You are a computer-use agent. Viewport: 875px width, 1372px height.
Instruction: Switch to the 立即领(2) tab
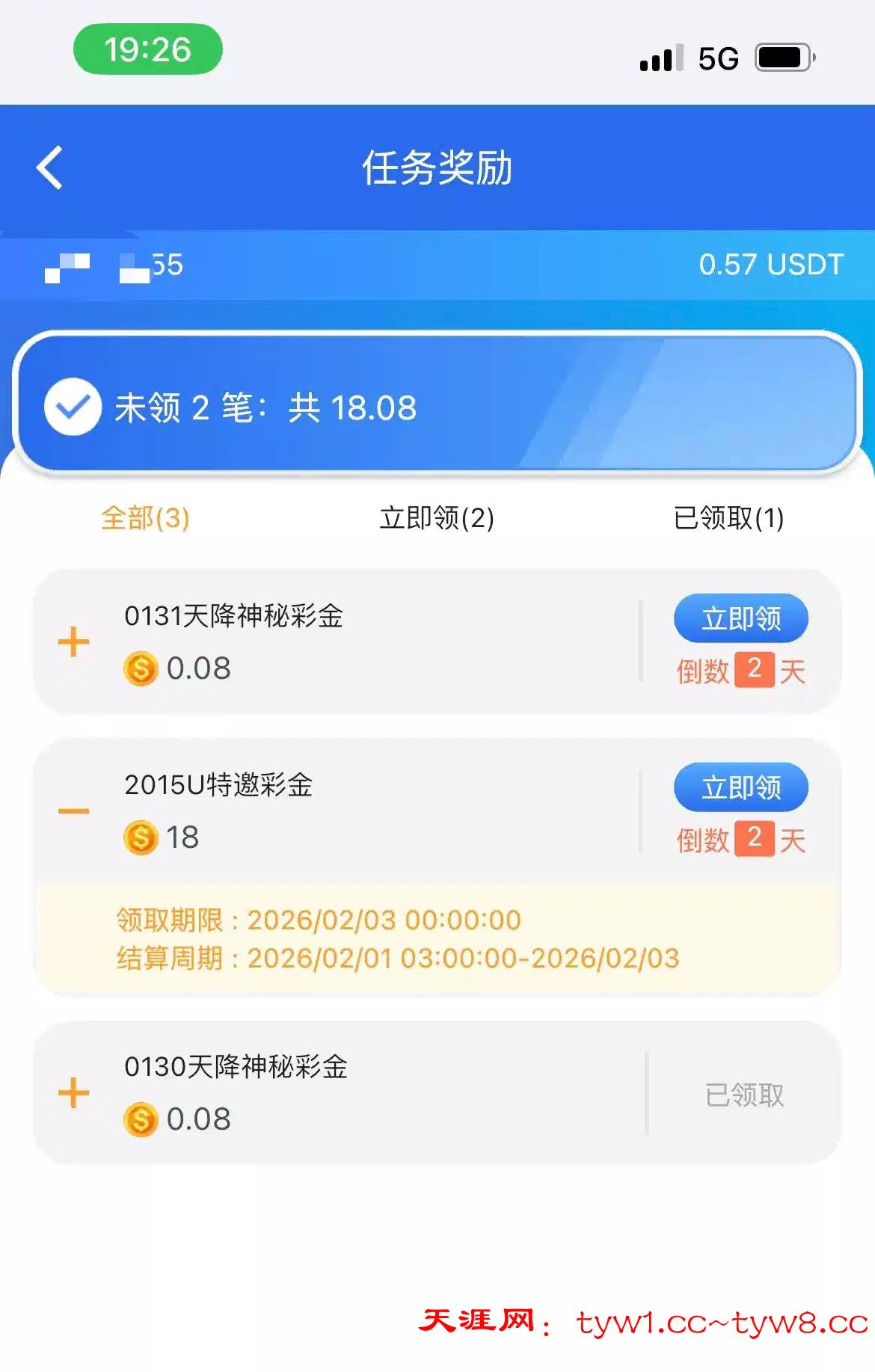point(437,517)
